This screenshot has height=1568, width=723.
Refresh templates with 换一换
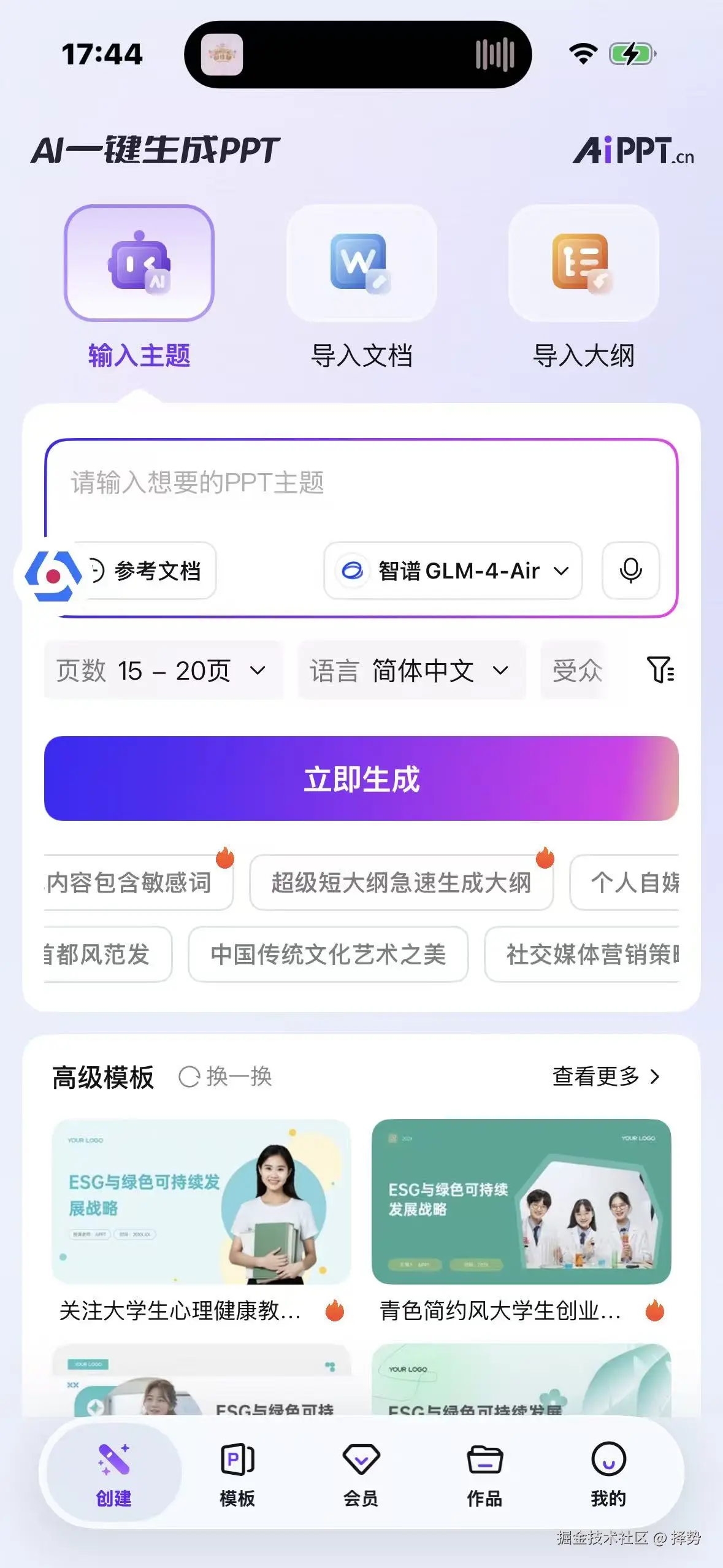click(226, 1077)
